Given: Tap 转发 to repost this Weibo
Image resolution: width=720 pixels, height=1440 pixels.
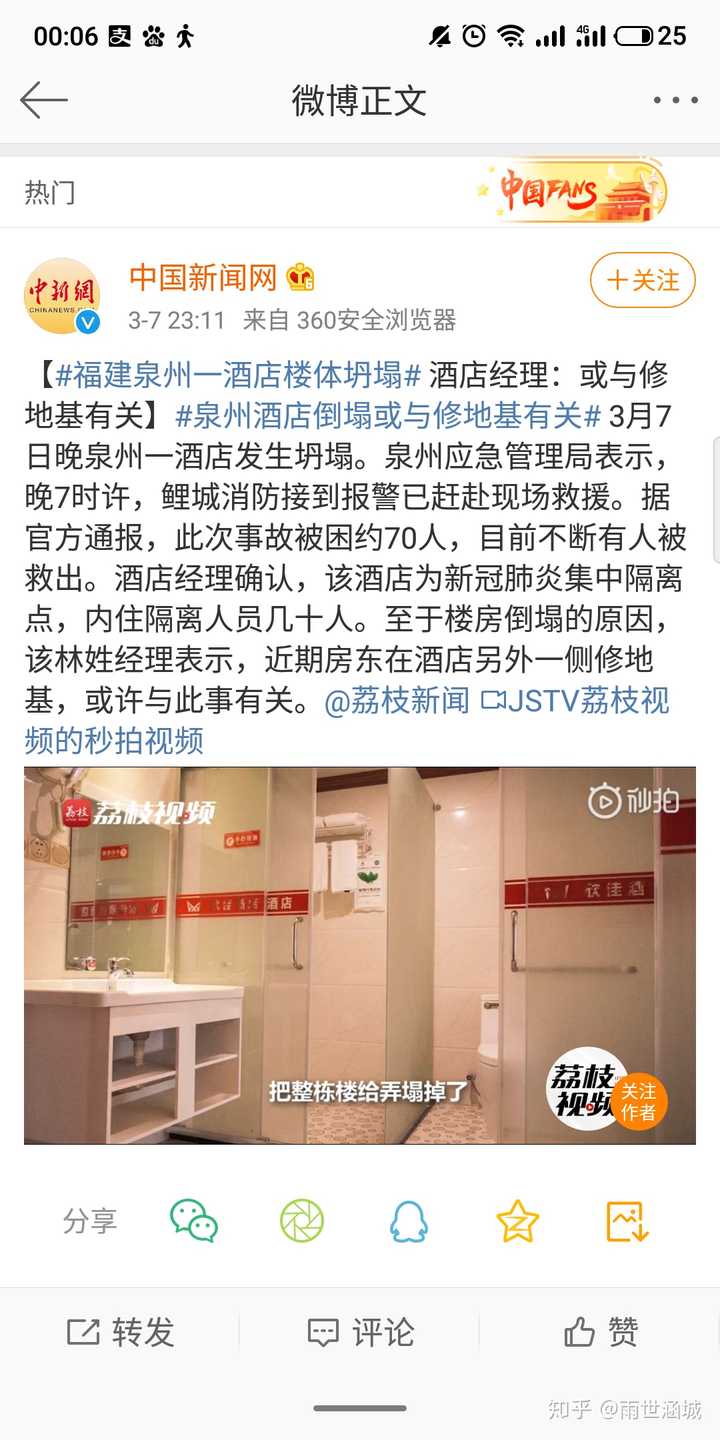Looking at the screenshot, I should pyautogui.click(x=120, y=1332).
